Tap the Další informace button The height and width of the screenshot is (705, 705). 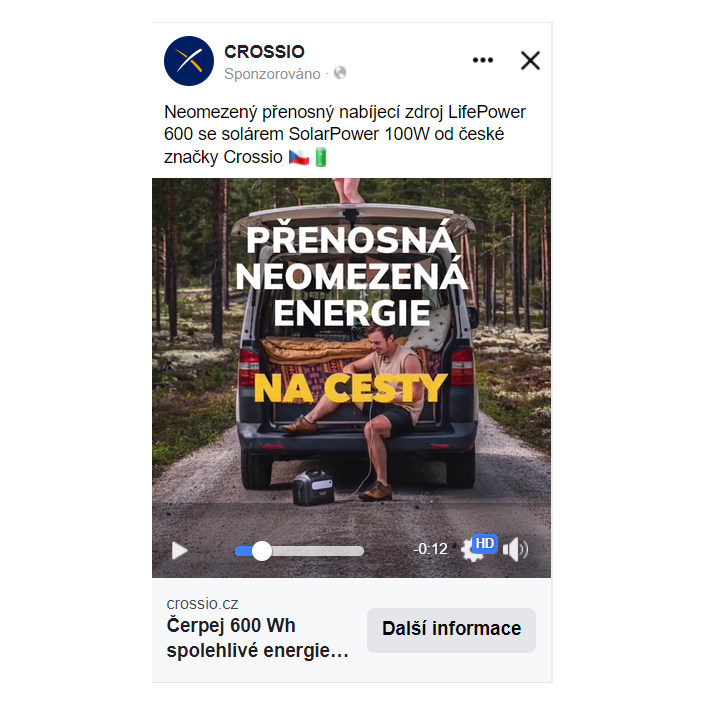pyautogui.click(x=451, y=629)
